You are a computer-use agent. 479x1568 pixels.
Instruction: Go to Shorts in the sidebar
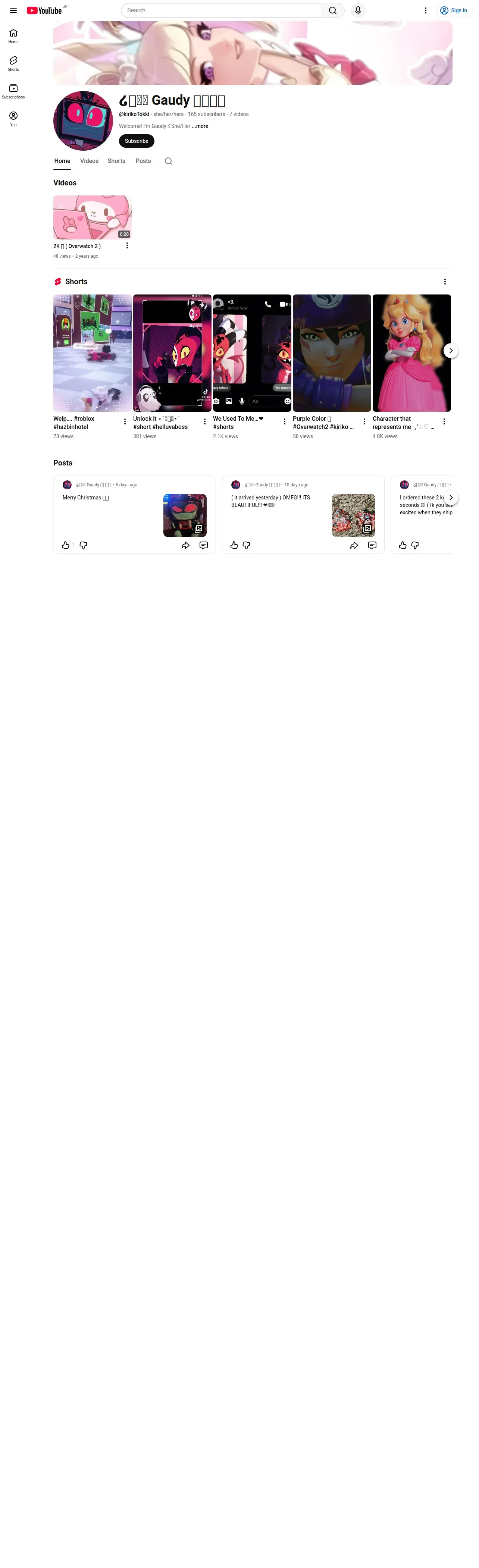pos(13,63)
